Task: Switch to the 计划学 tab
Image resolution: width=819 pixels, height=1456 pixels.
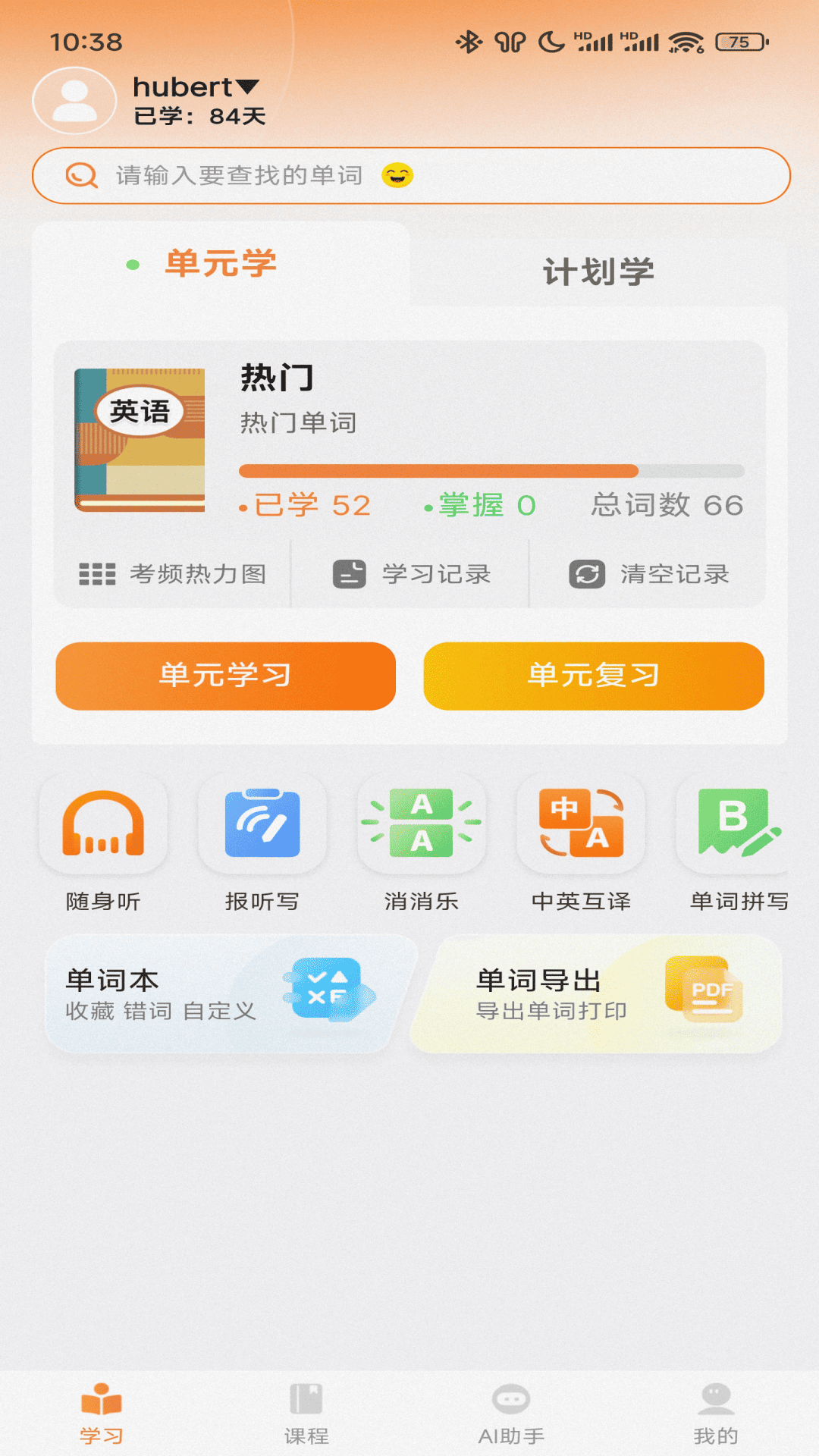Action: 600,271
